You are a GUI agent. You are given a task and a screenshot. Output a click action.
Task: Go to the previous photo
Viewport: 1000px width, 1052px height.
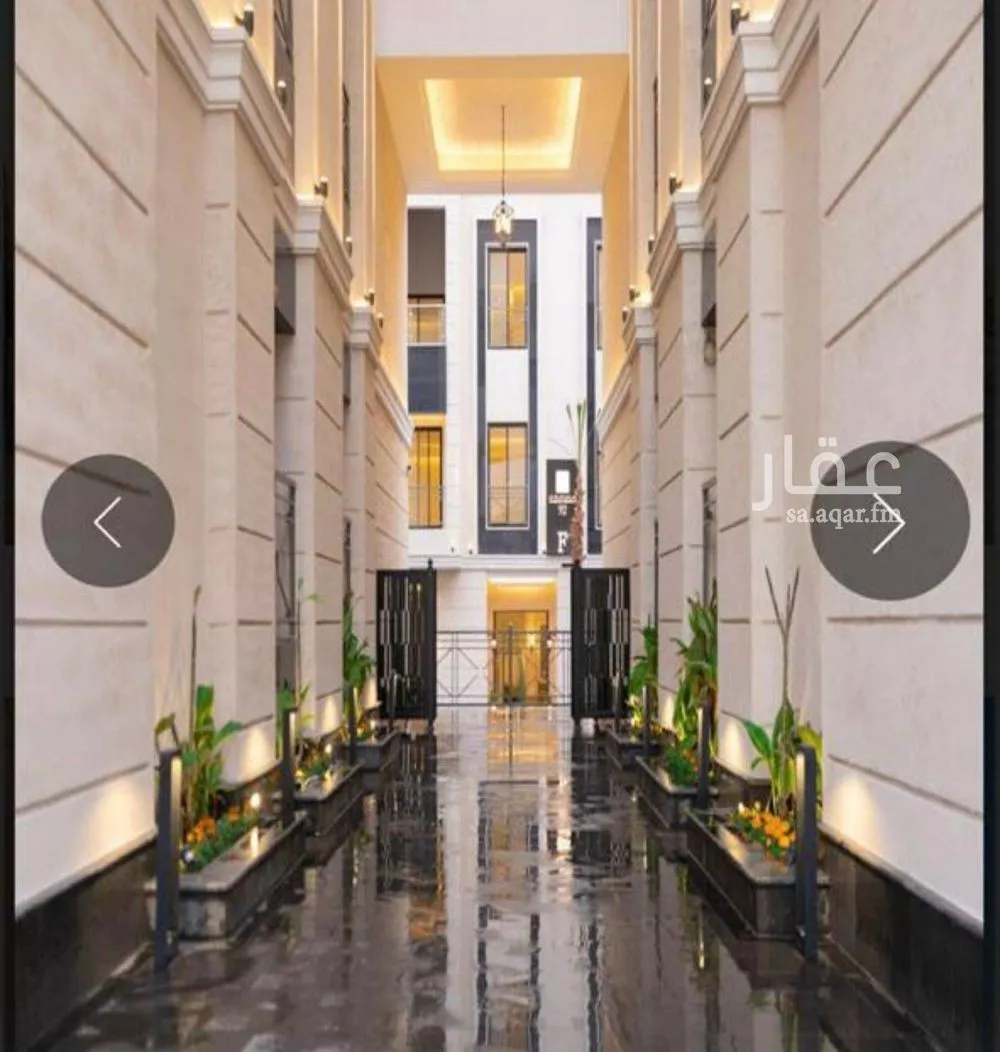click(x=108, y=521)
